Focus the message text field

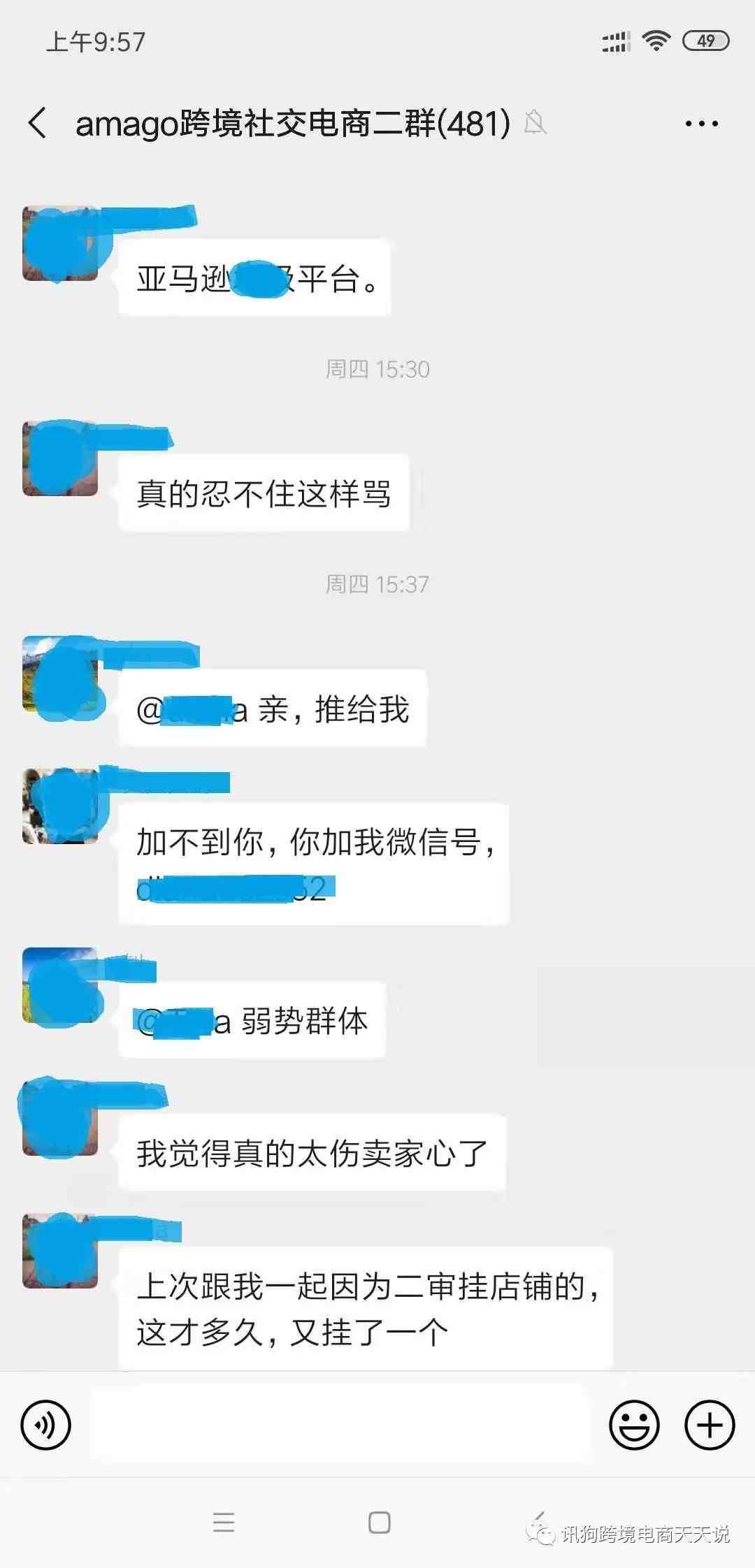coord(339,1425)
